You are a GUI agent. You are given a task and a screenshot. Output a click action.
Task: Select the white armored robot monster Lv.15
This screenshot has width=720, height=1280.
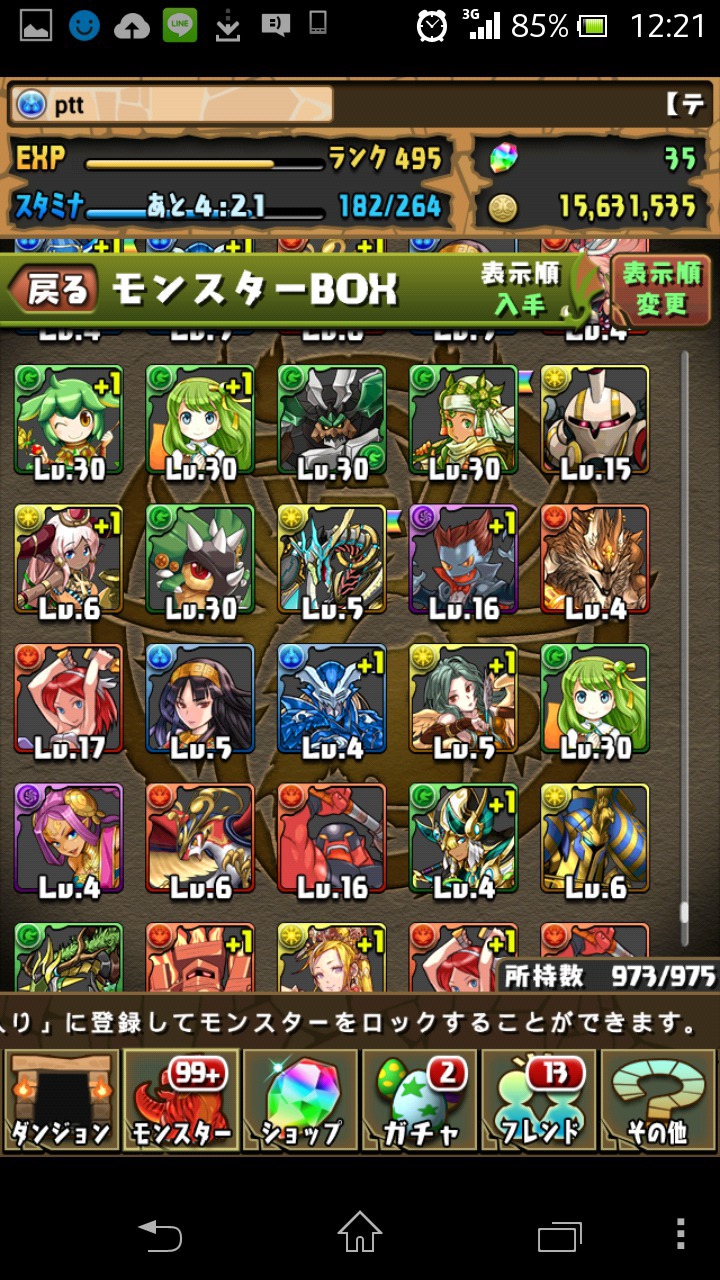(x=595, y=420)
